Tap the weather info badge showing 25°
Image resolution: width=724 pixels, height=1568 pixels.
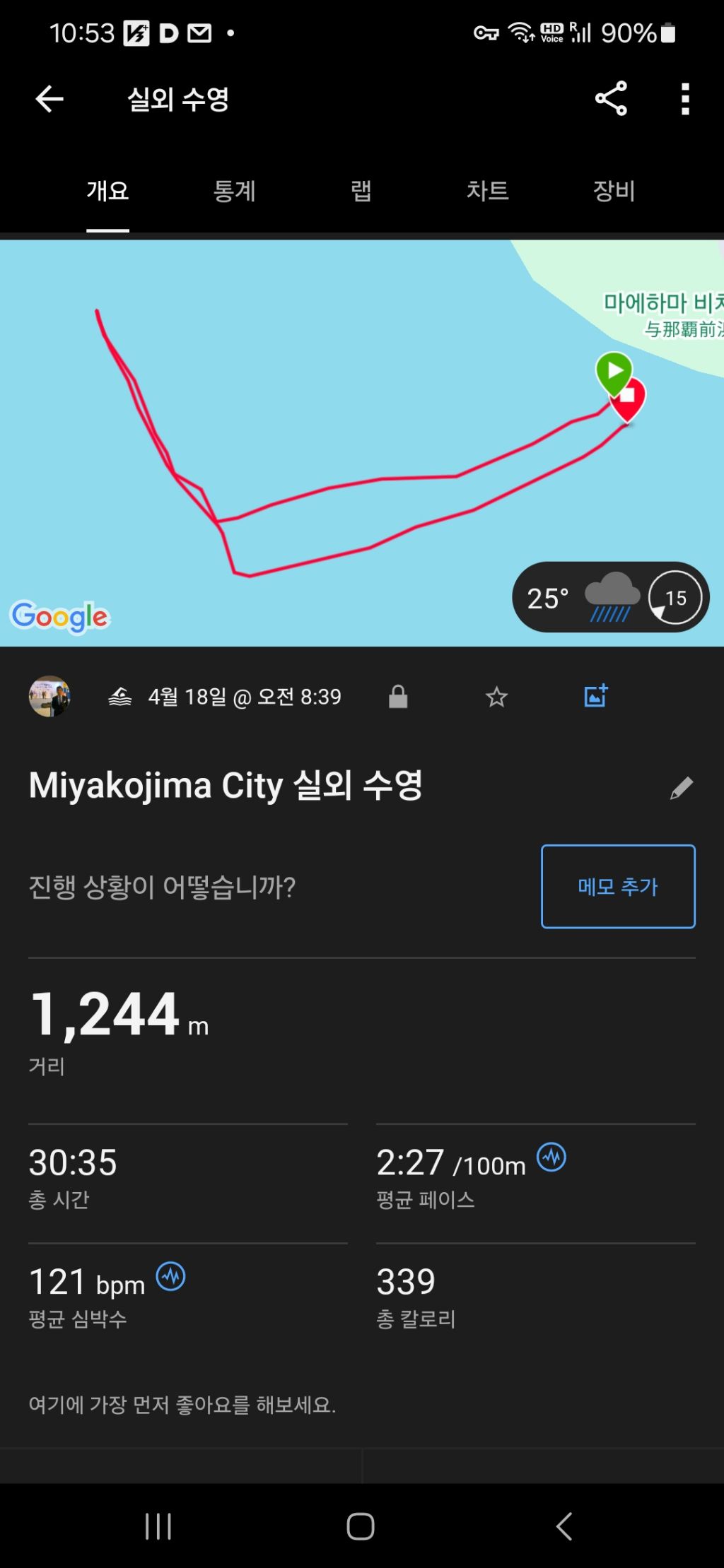tap(610, 598)
